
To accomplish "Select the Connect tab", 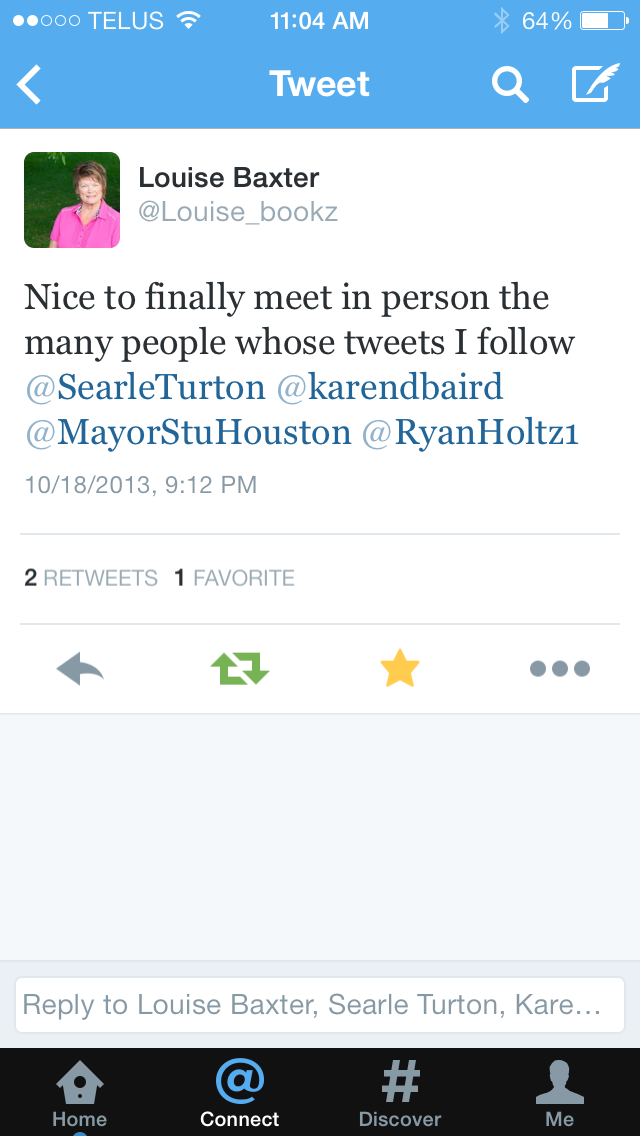I will [240, 1092].
